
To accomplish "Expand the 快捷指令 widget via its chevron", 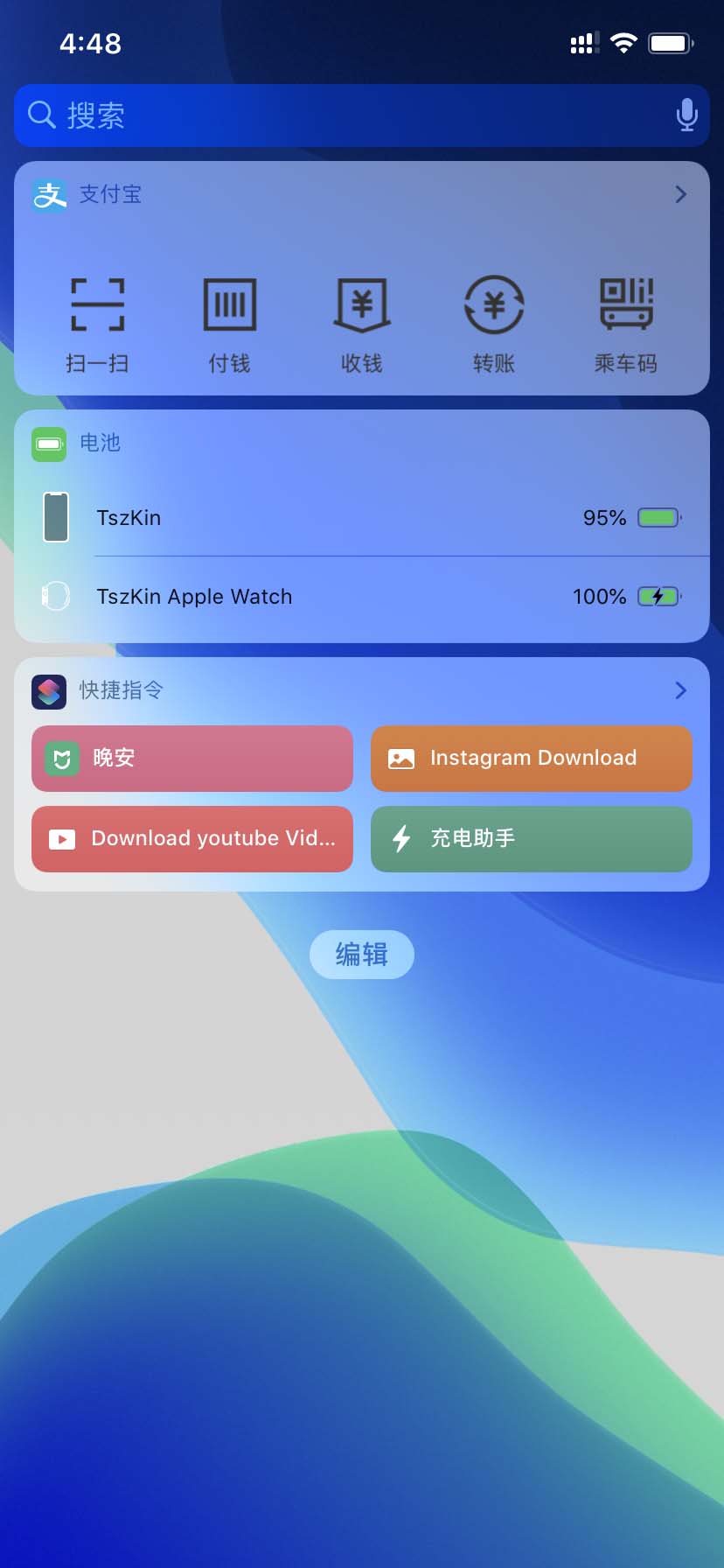I will [680, 690].
